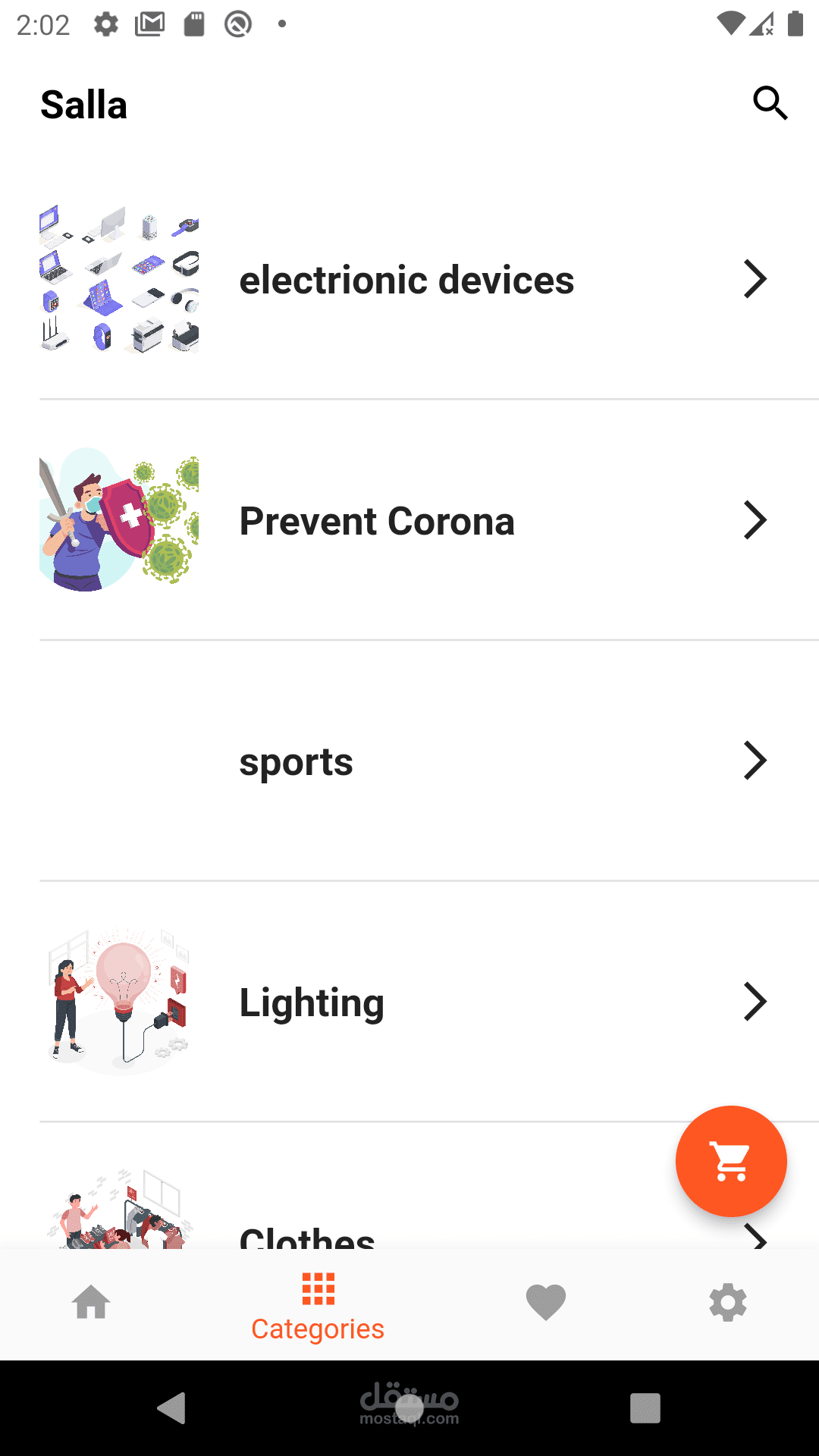View the Lighting category
Image resolution: width=819 pixels, height=1456 pixels.
pyautogui.click(x=312, y=1003)
